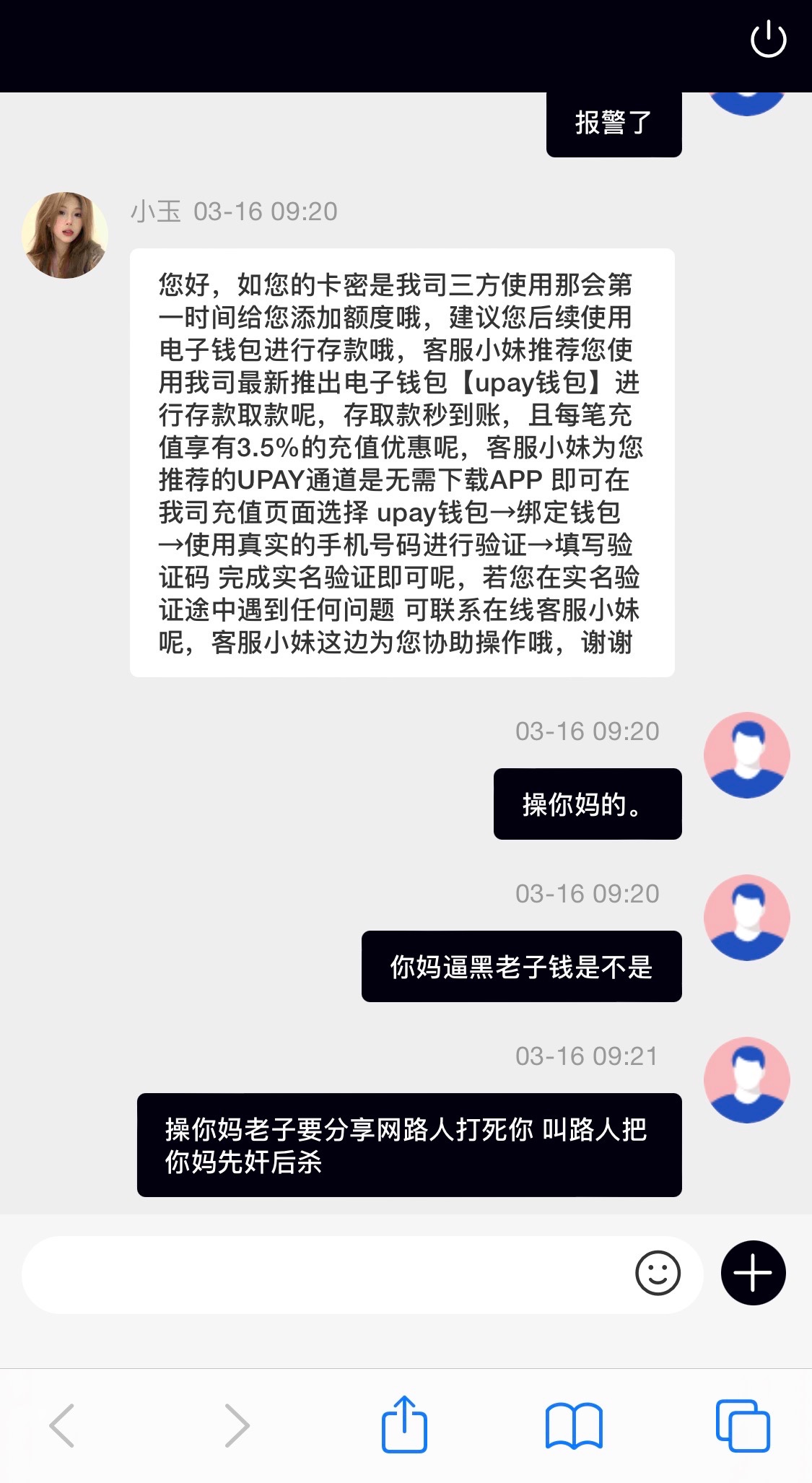Tap the 03-16 09:20 timestamp above 小玉's reply
The image size is (812, 1483).
(262, 212)
